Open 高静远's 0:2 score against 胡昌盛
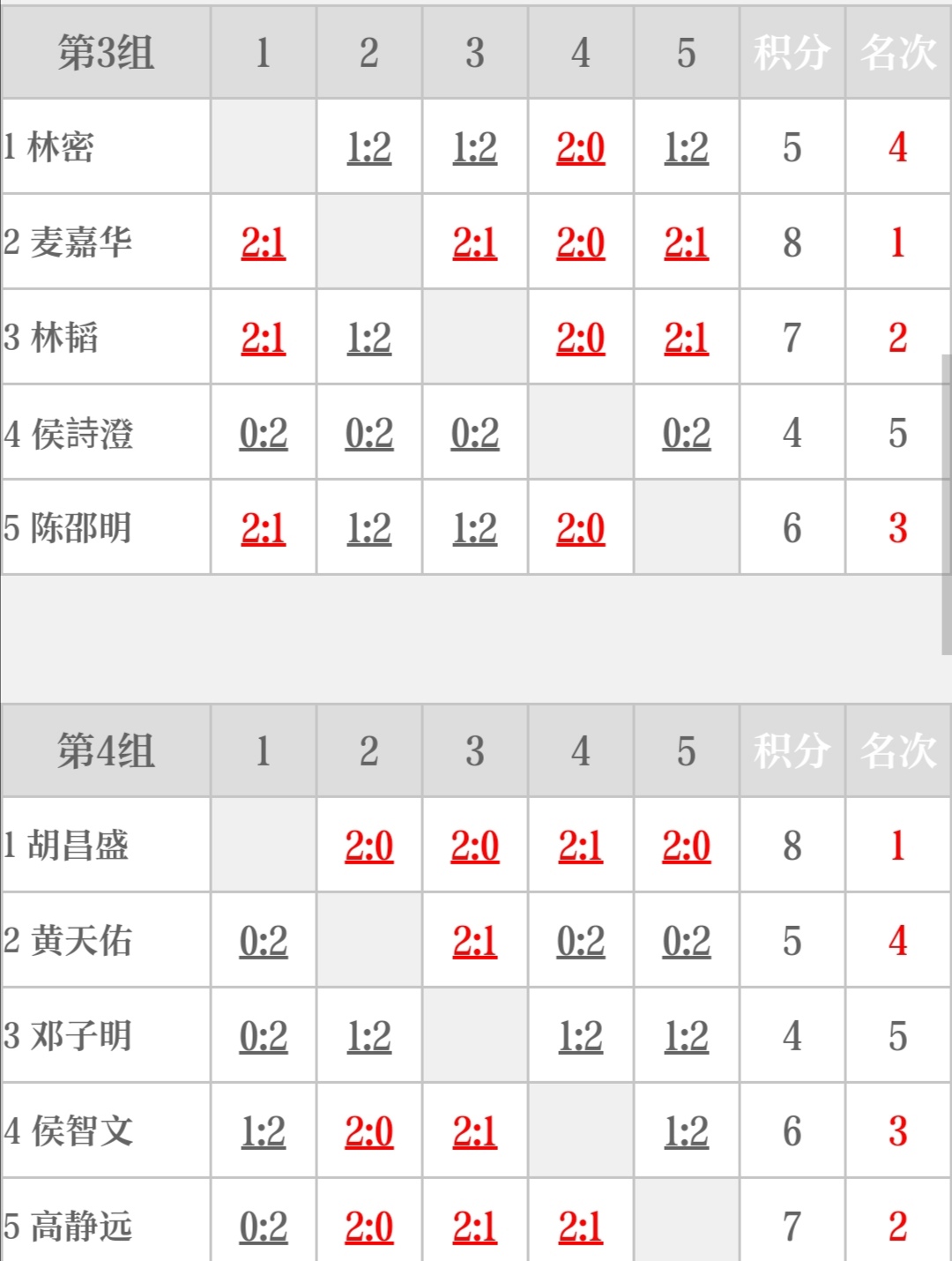 (263, 1227)
